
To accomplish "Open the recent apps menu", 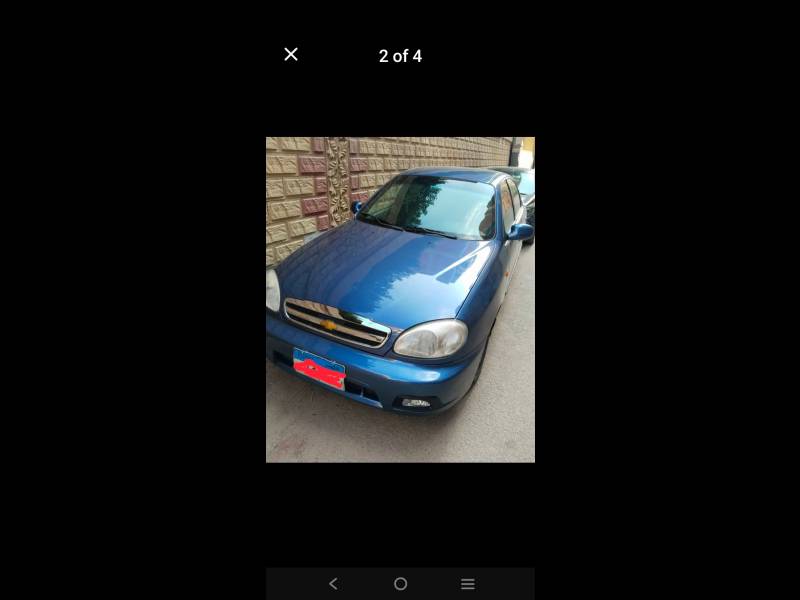I will [x=467, y=584].
